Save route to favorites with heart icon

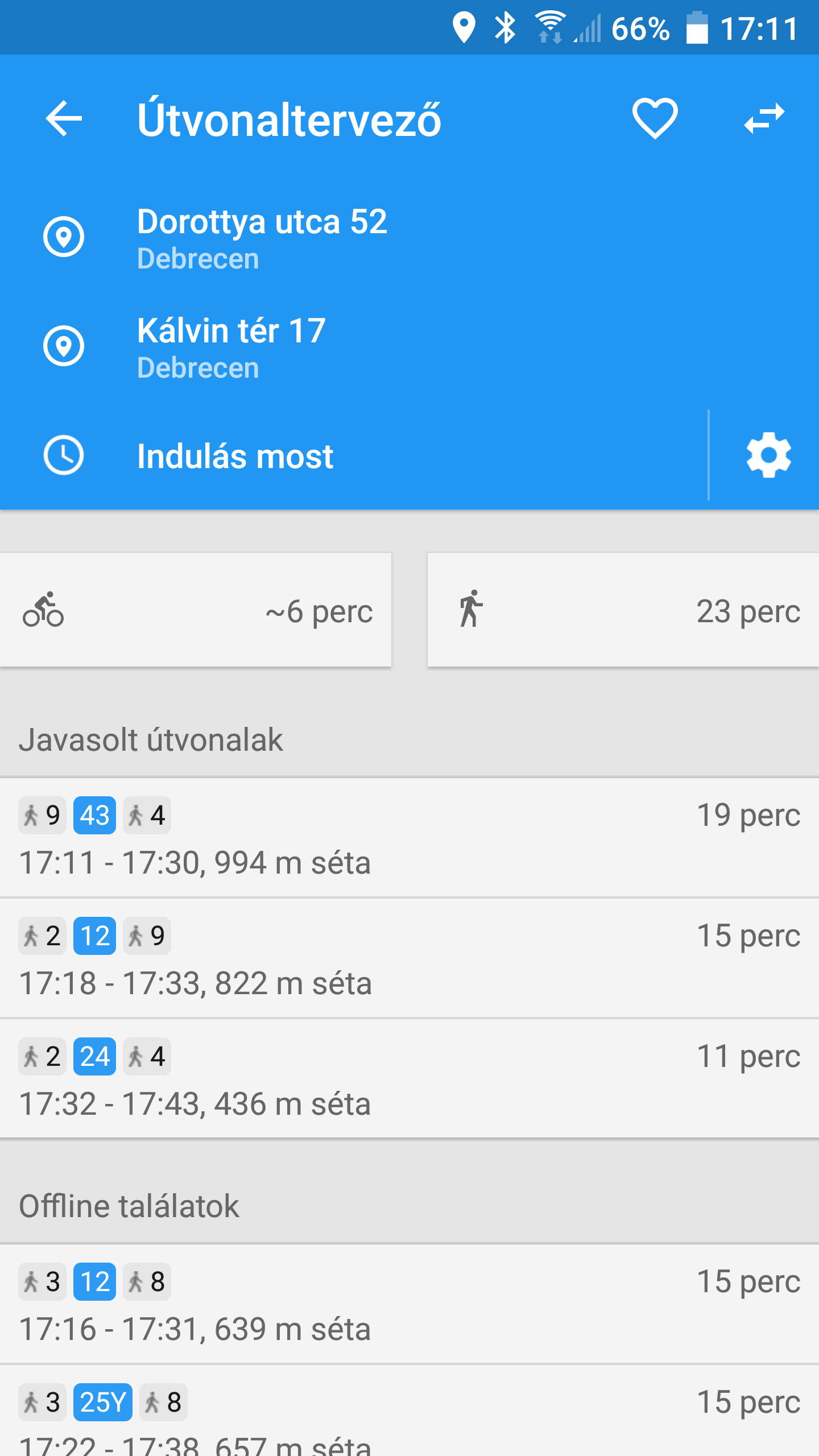click(655, 119)
